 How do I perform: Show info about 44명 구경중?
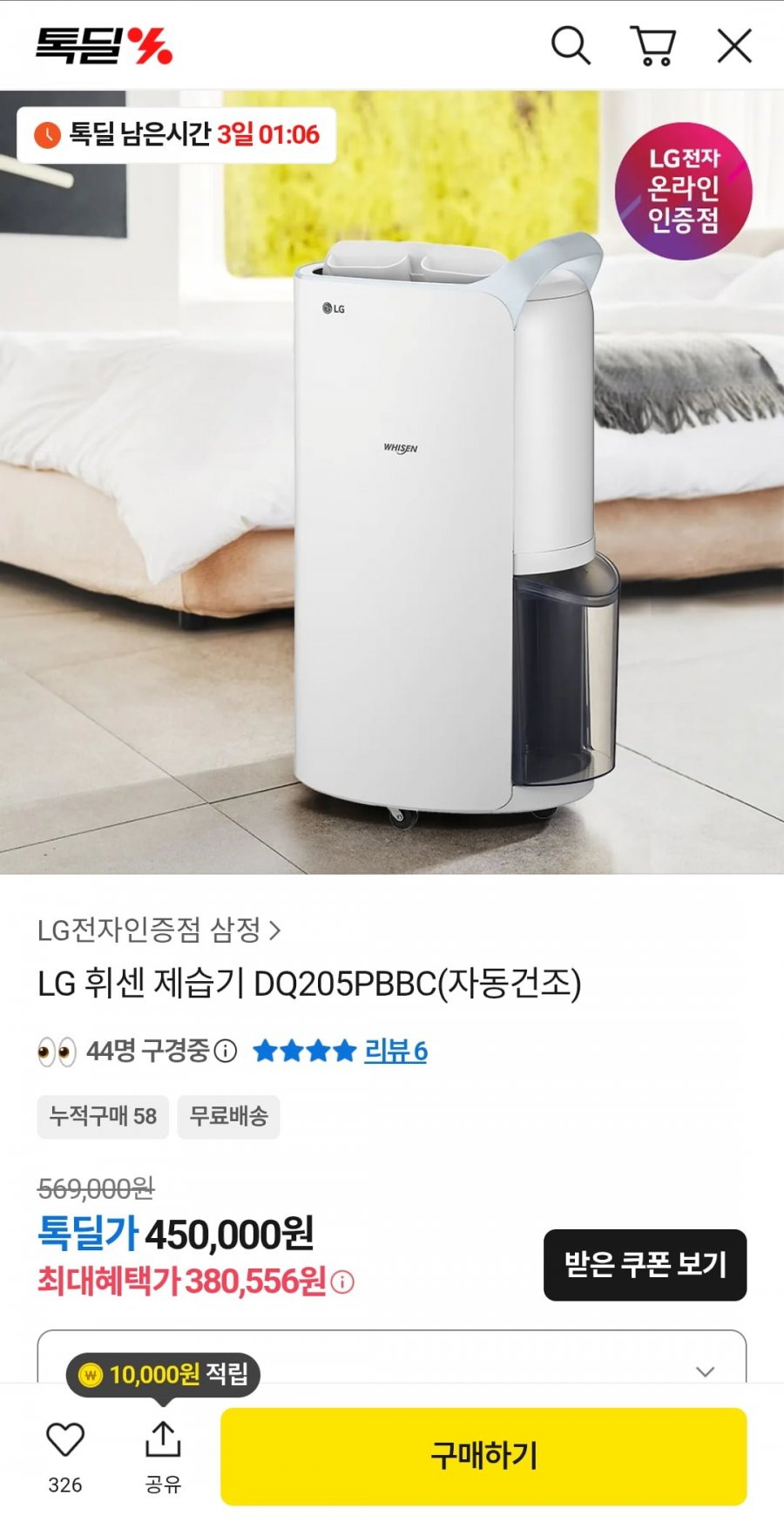pos(226,1051)
